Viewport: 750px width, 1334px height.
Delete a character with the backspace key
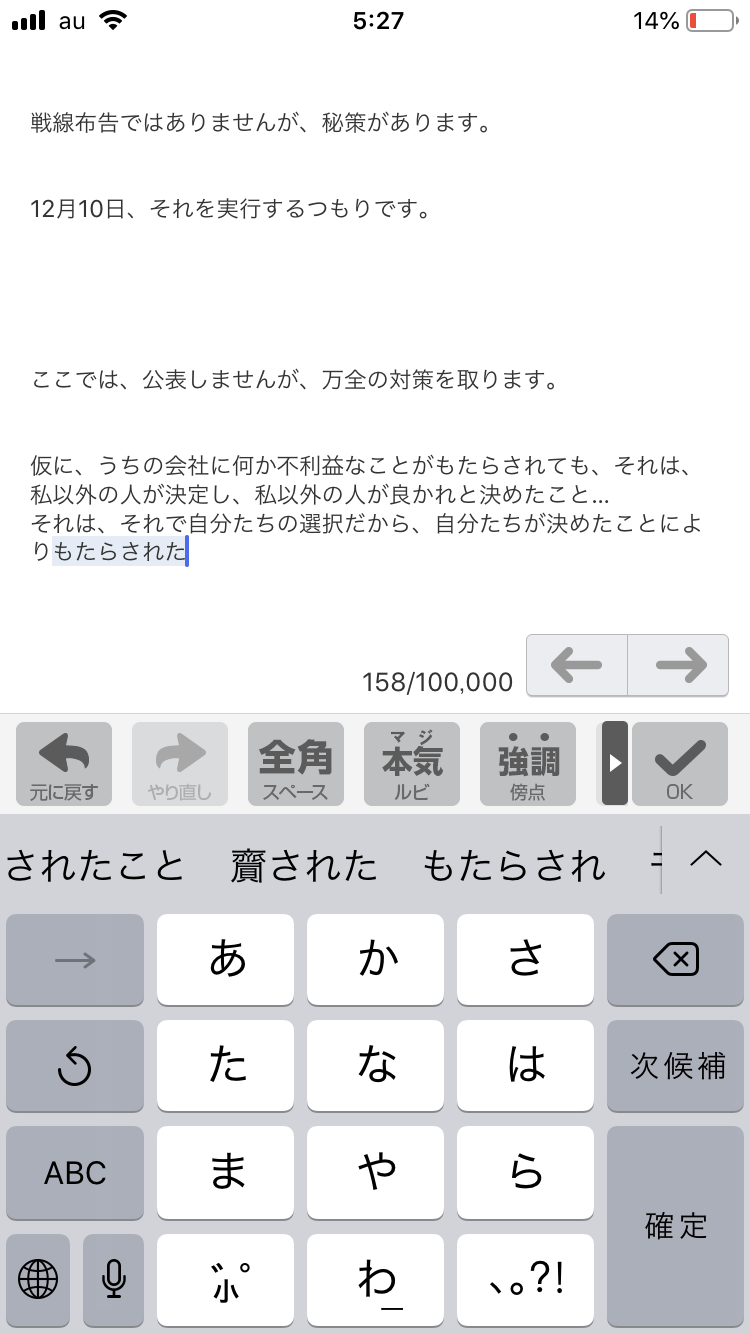click(x=675, y=960)
